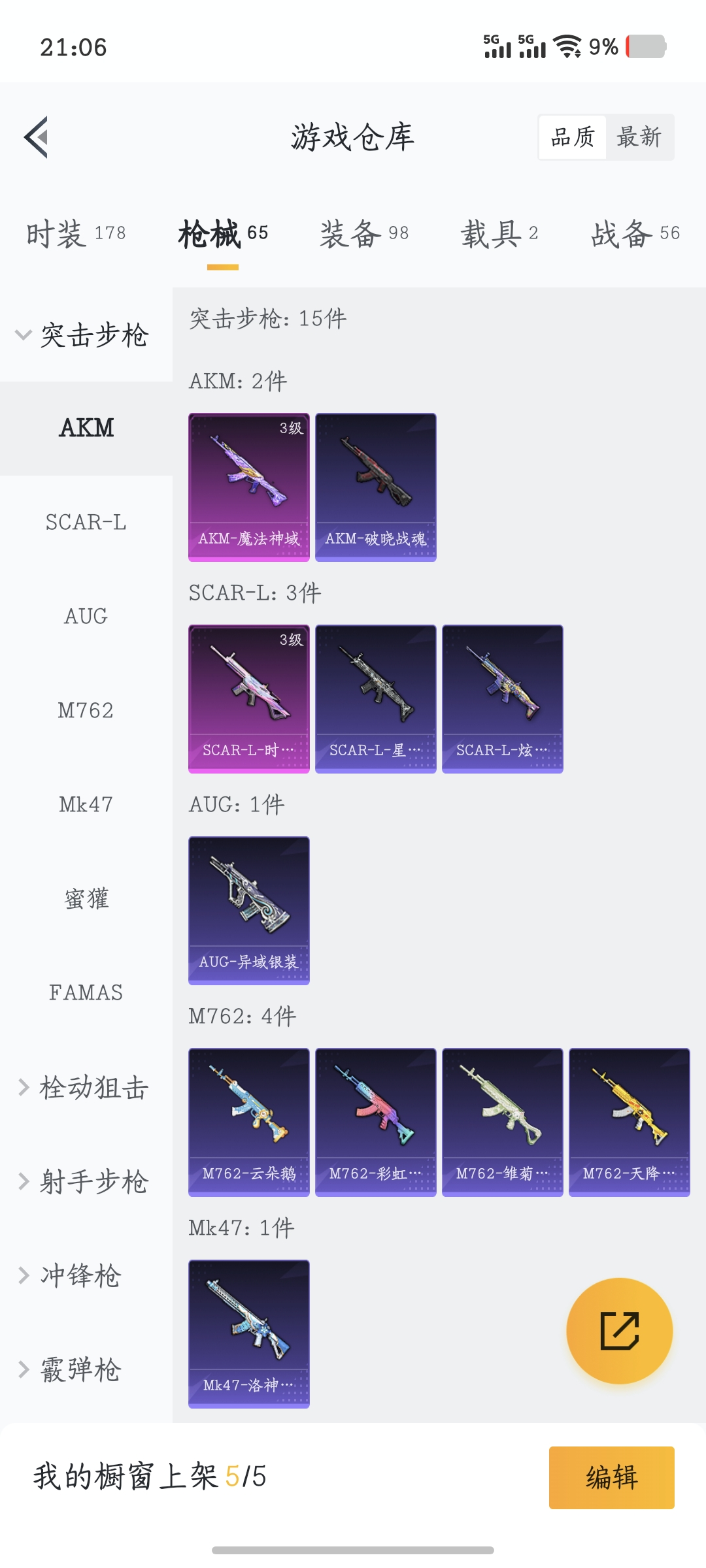
Task: Open the AKM-破晓战魂 skin card
Action: pos(375,487)
